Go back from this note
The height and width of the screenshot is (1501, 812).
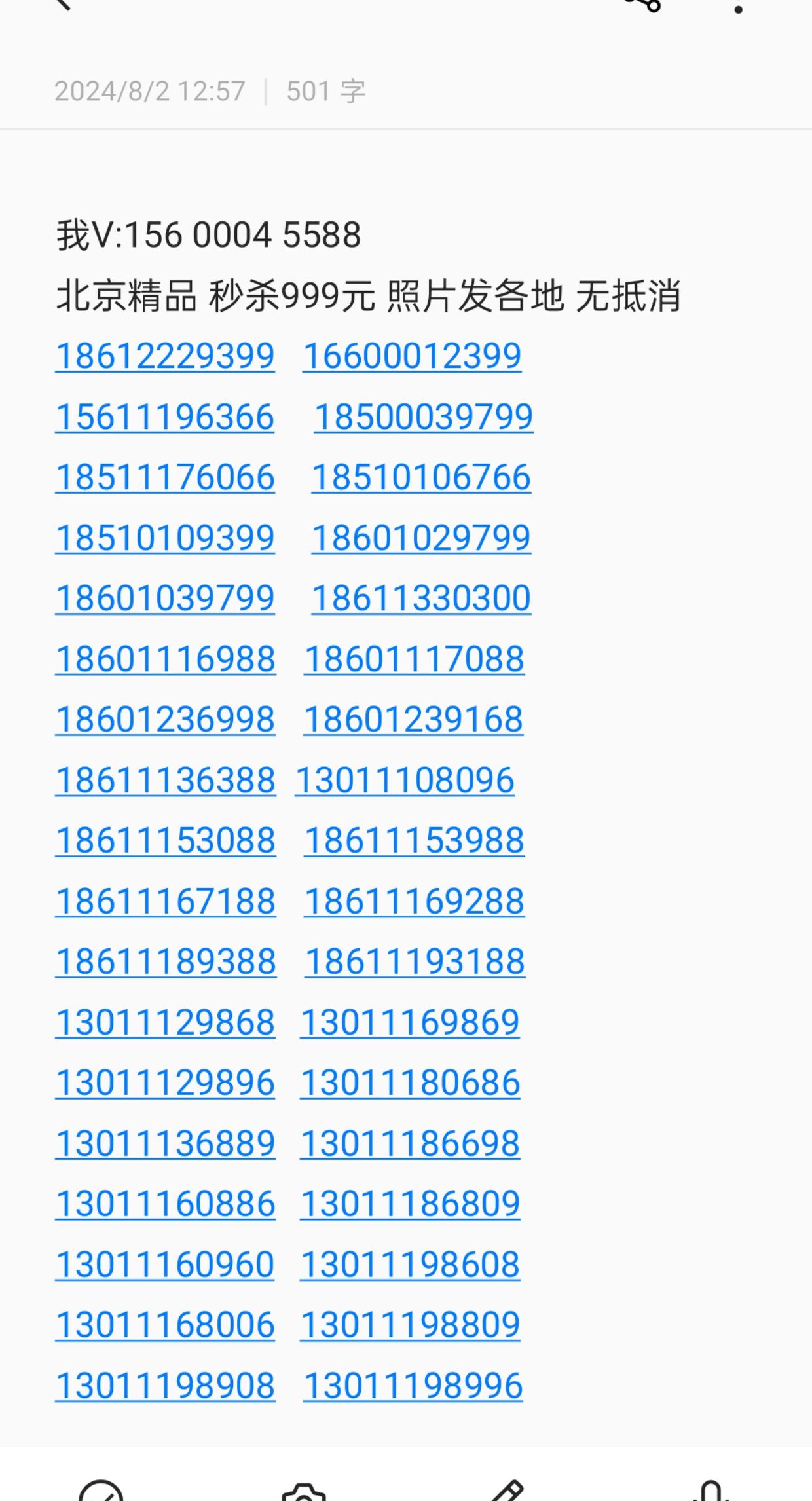62,4
